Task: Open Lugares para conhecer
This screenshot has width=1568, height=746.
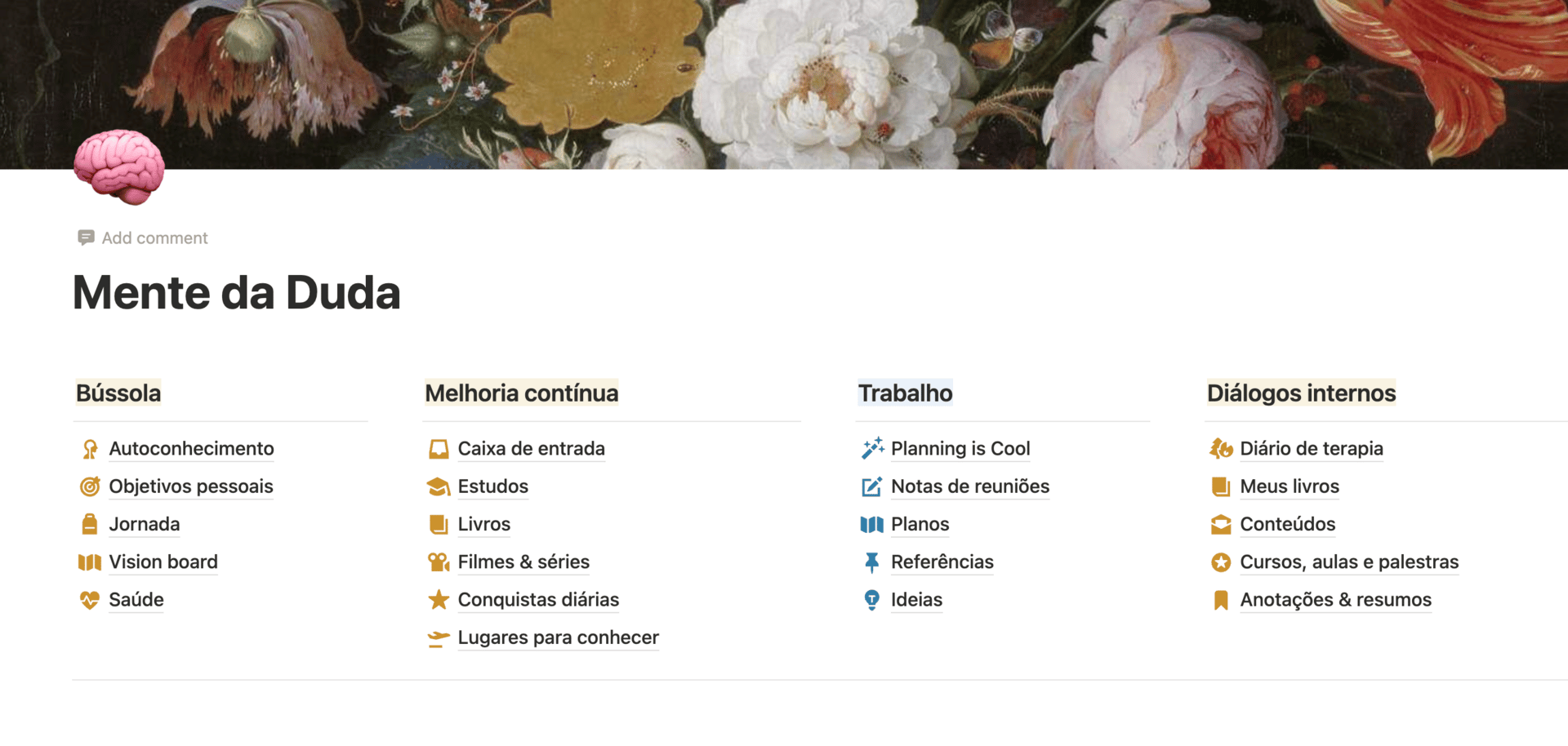Action: click(558, 637)
